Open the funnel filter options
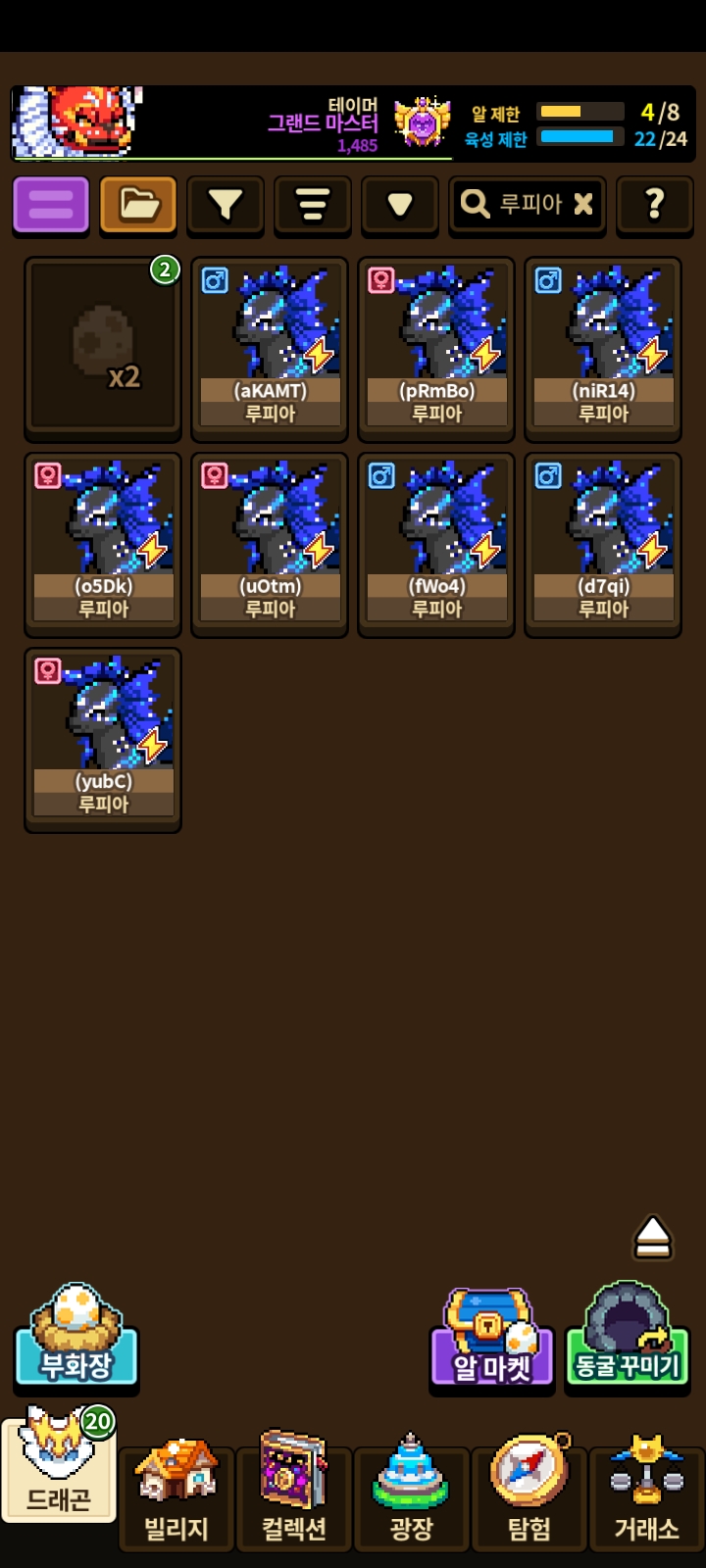 click(226, 205)
